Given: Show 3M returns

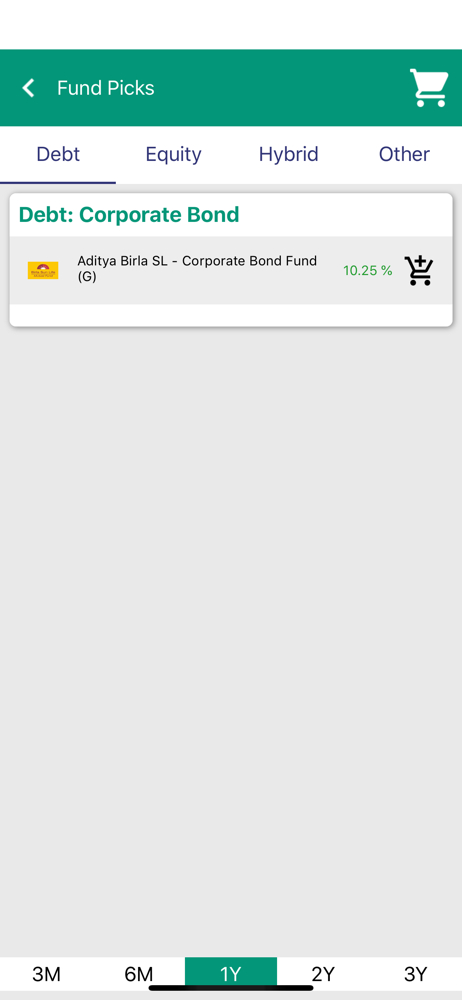Looking at the screenshot, I should coord(47,974).
